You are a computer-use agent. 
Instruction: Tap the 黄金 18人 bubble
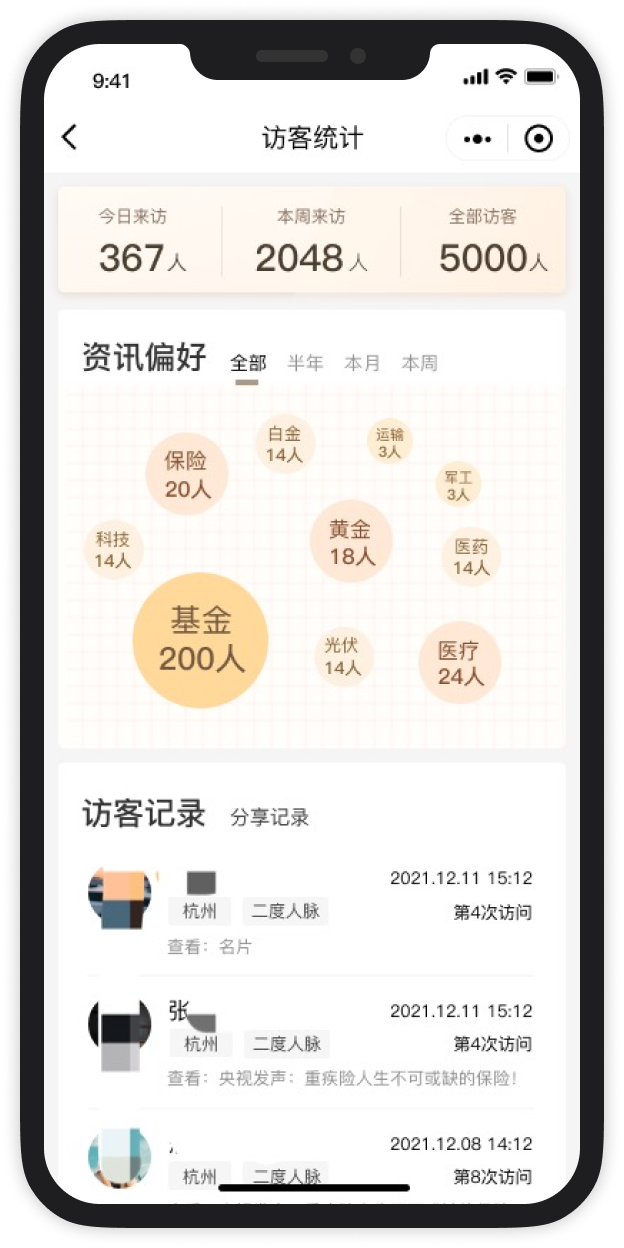350,542
